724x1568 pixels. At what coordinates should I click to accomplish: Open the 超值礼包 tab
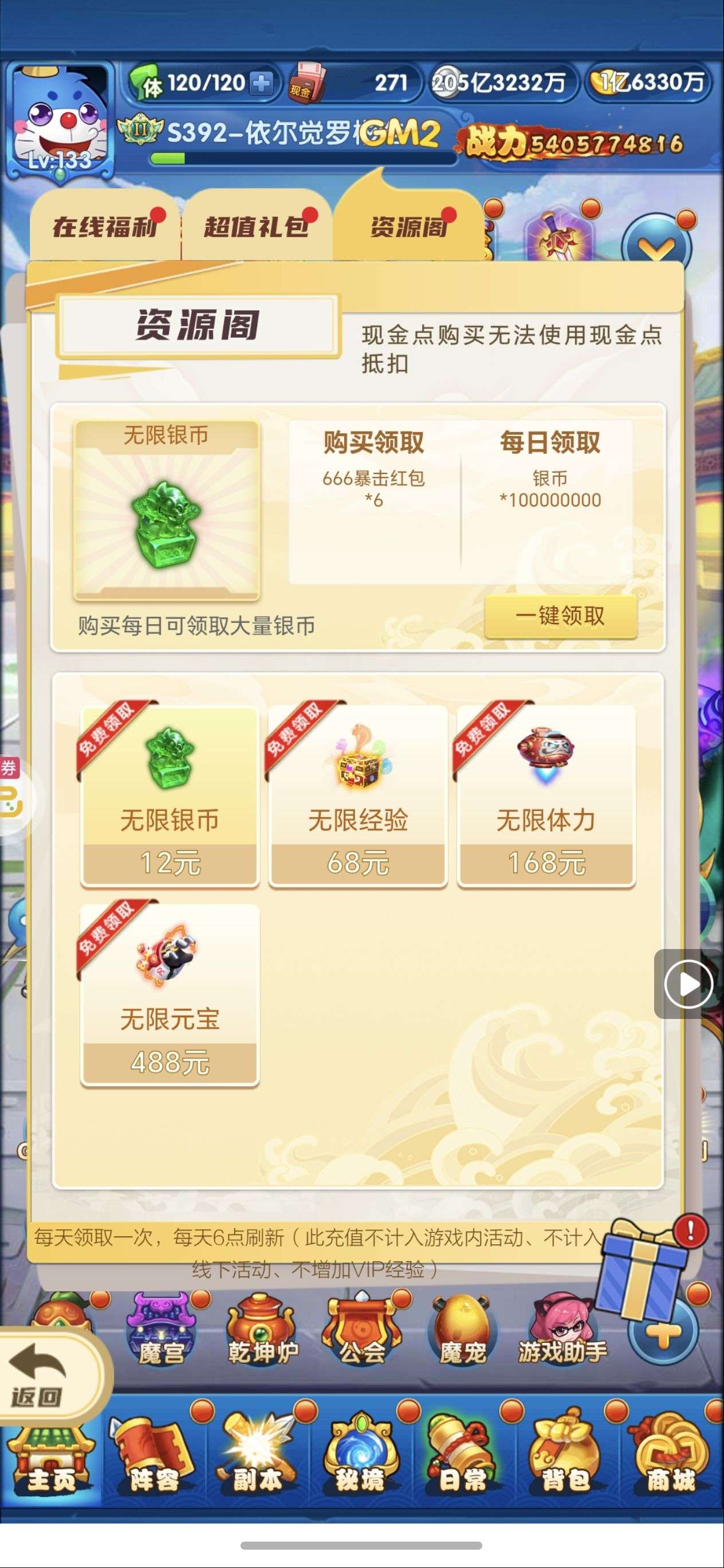click(x=256, y=227)
